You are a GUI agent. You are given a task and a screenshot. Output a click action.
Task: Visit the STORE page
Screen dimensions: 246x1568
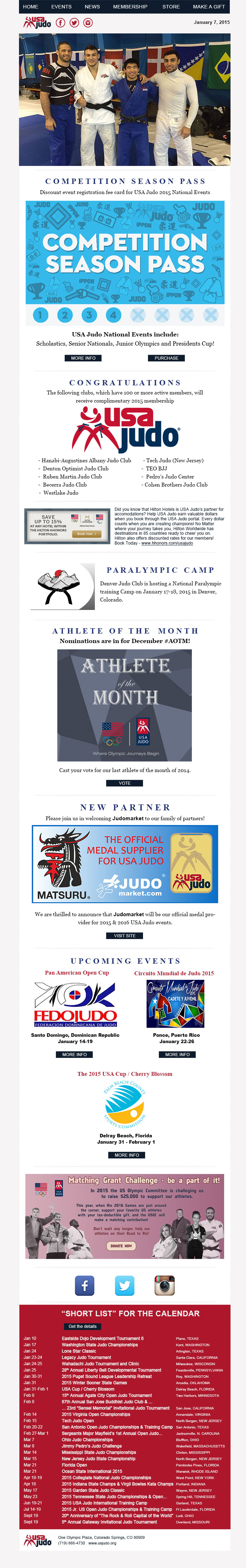click(170, 7)
